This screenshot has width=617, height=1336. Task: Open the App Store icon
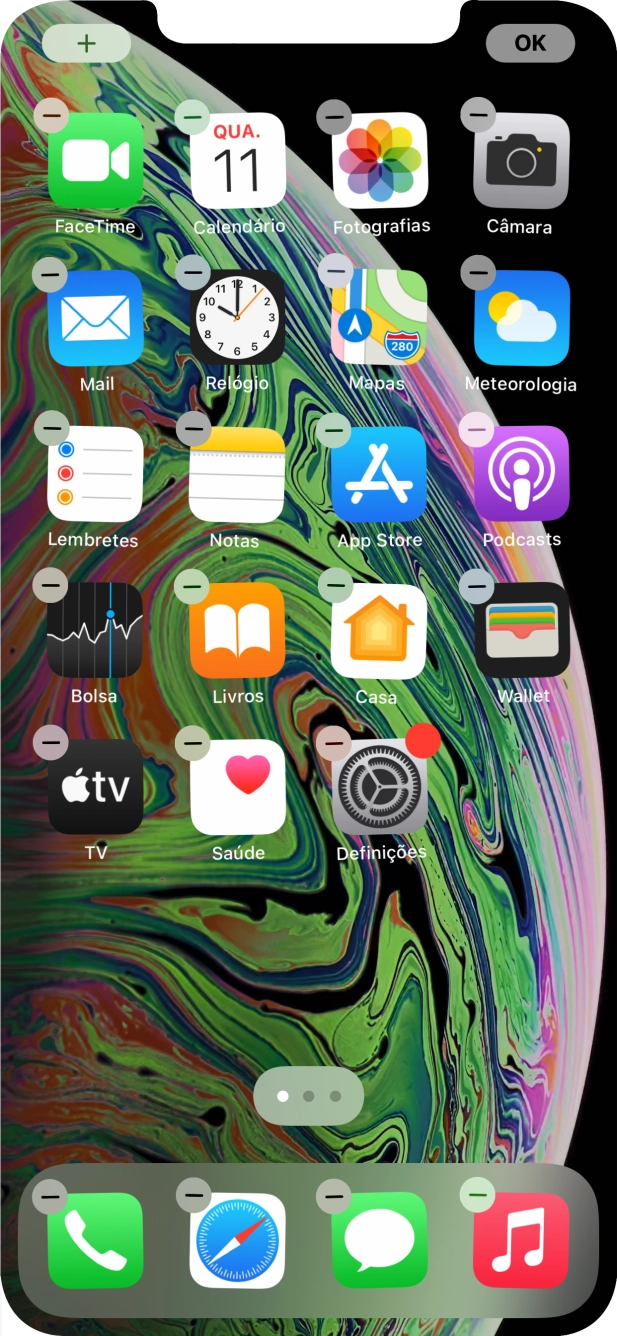coord(380,474)
